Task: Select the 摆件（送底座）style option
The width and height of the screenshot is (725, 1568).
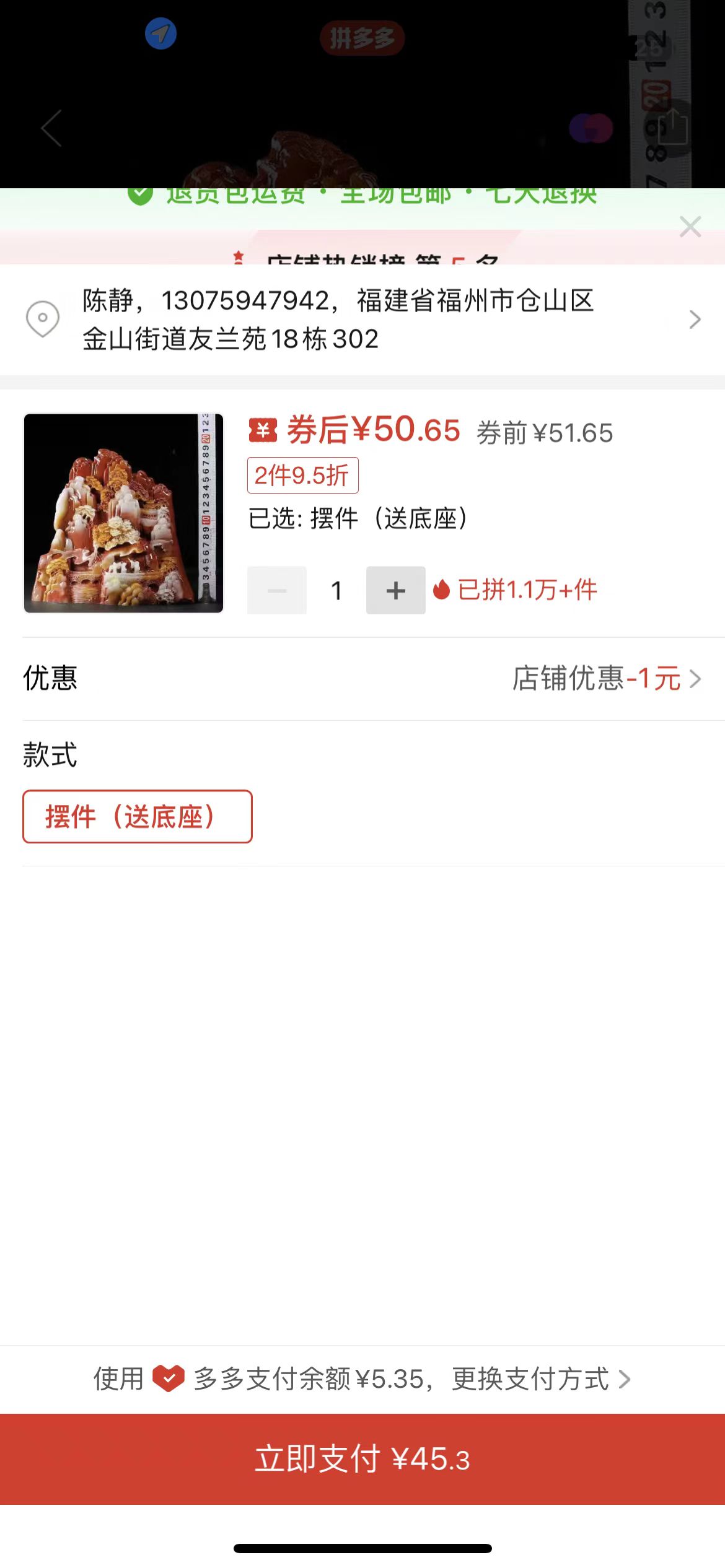Action: pos(138,816)
